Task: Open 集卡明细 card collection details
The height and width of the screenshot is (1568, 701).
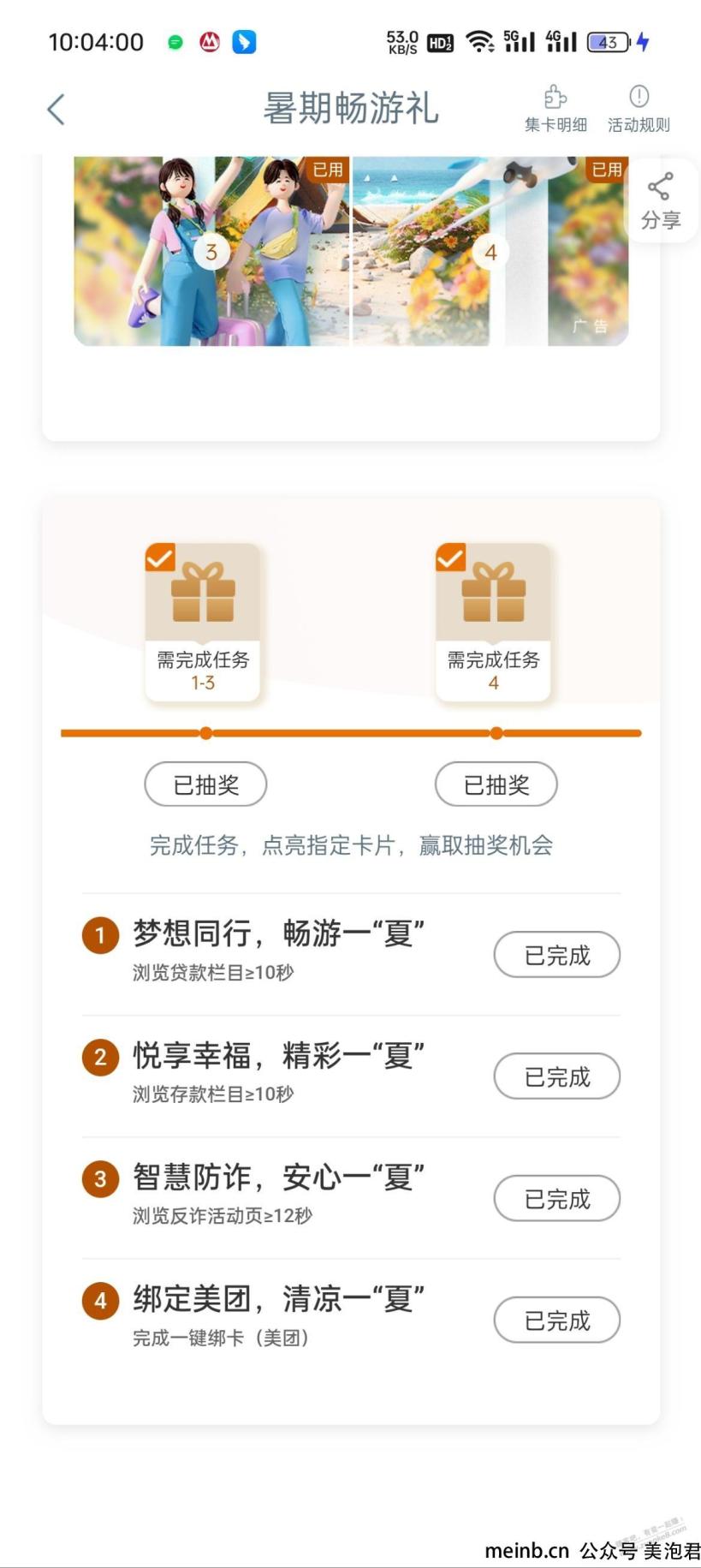Action: pos(555,109)
